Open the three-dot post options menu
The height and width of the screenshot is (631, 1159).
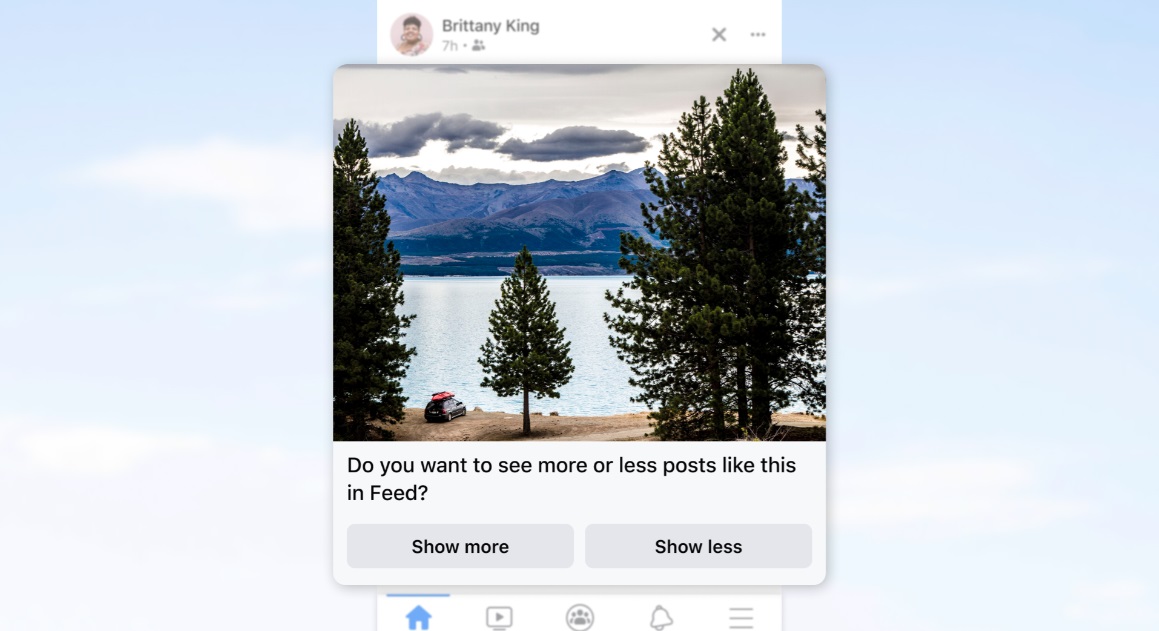coord(758,35)
